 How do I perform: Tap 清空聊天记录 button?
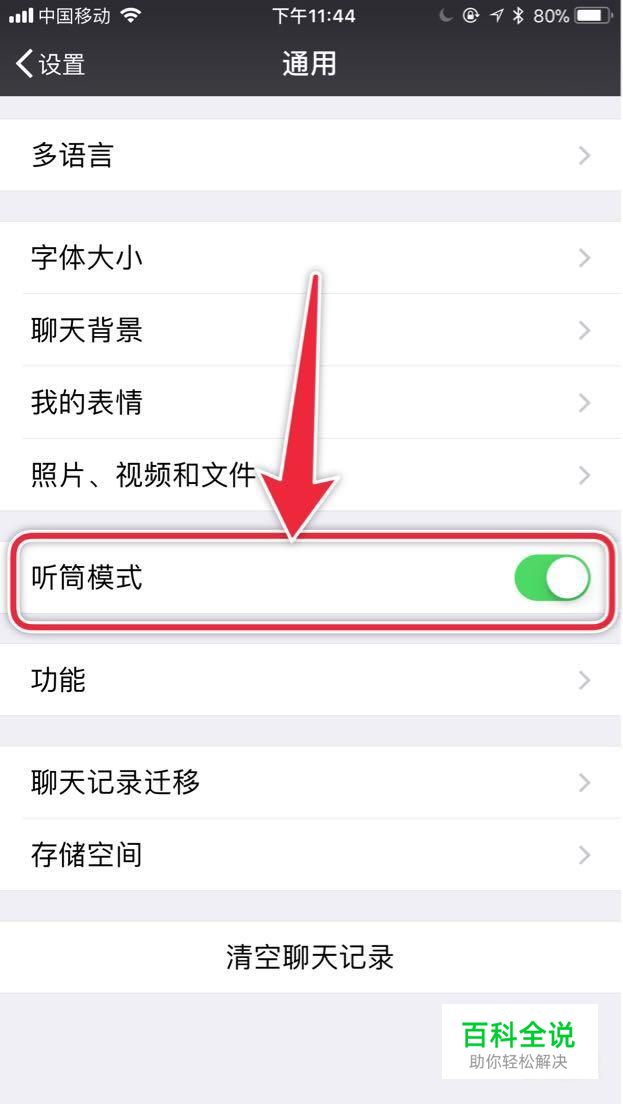311,958
